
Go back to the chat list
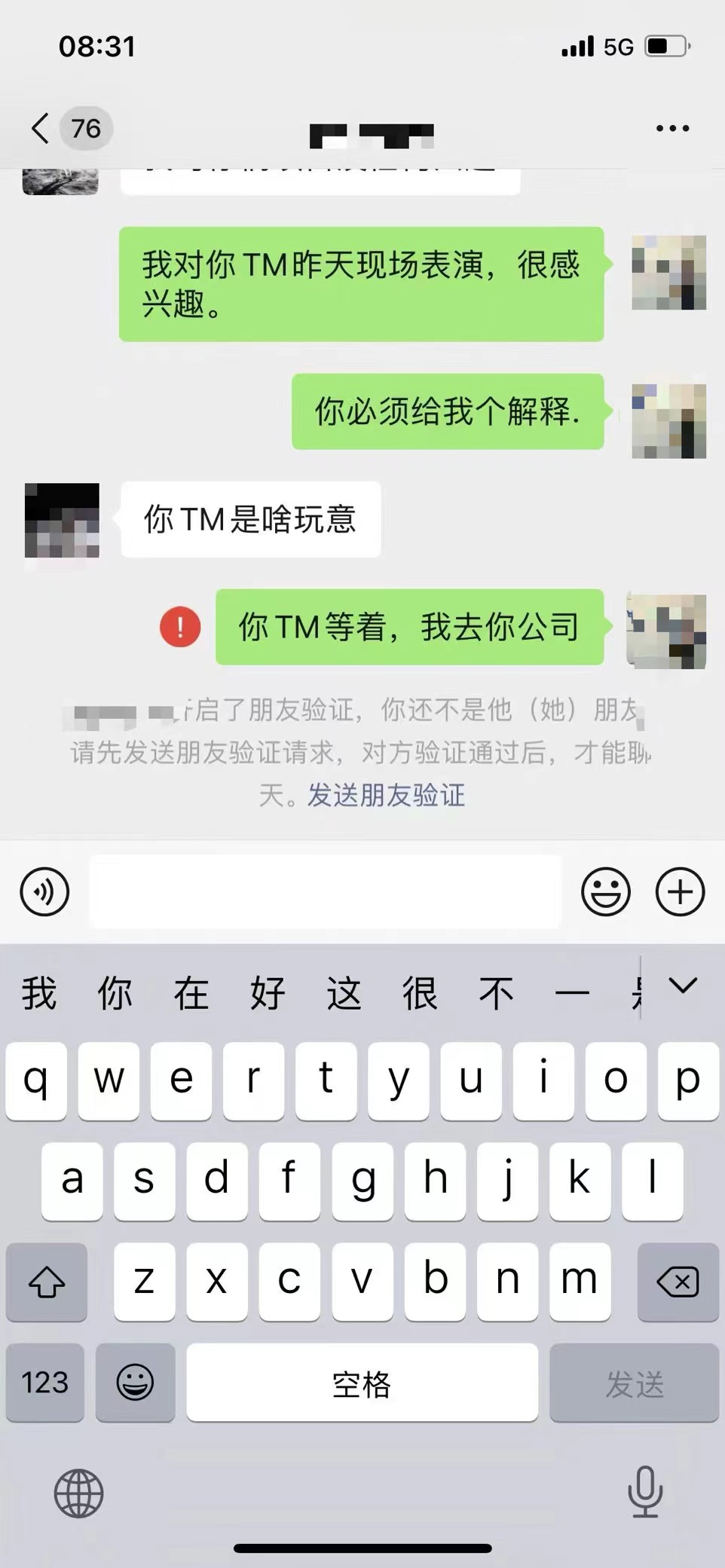[x=41, y=128]
